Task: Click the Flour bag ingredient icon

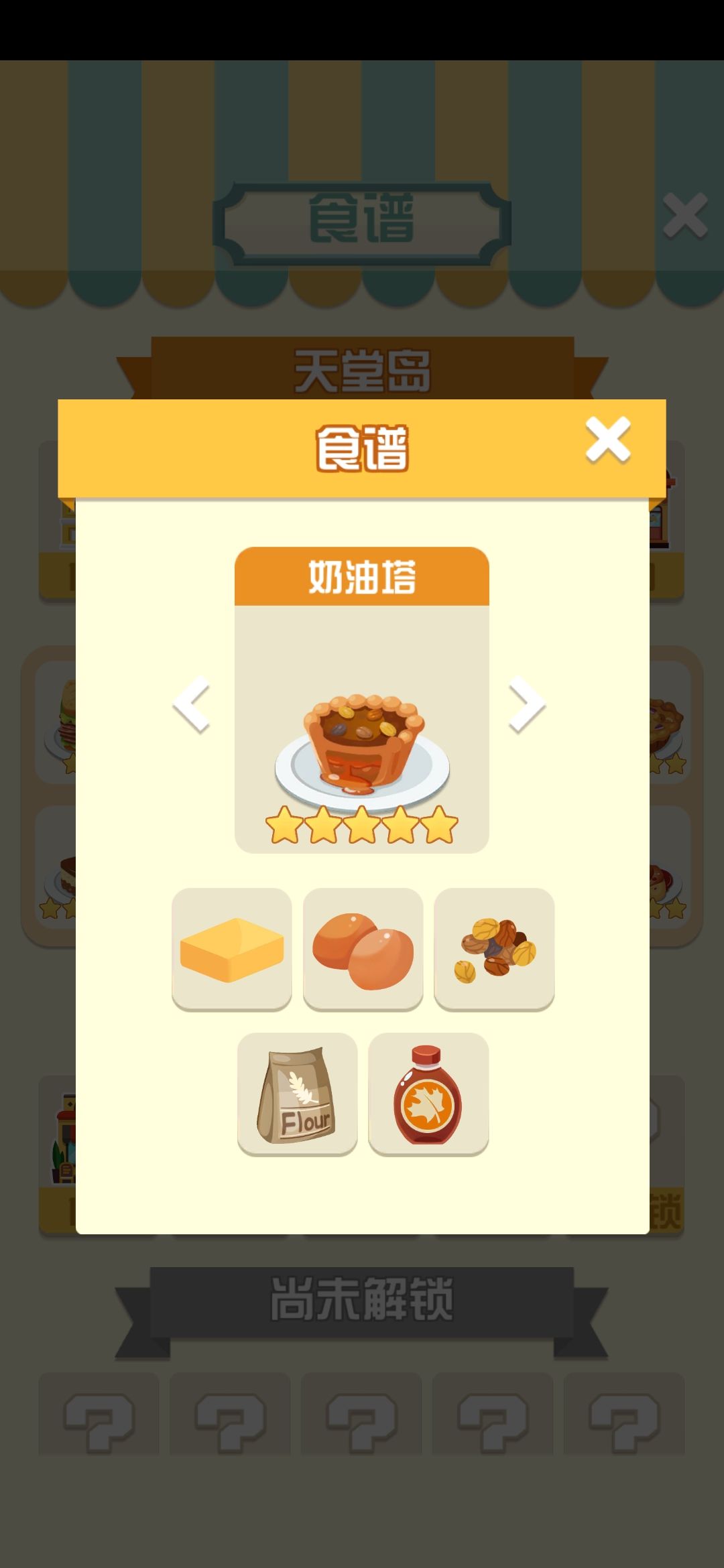Action: point(297,1092)
